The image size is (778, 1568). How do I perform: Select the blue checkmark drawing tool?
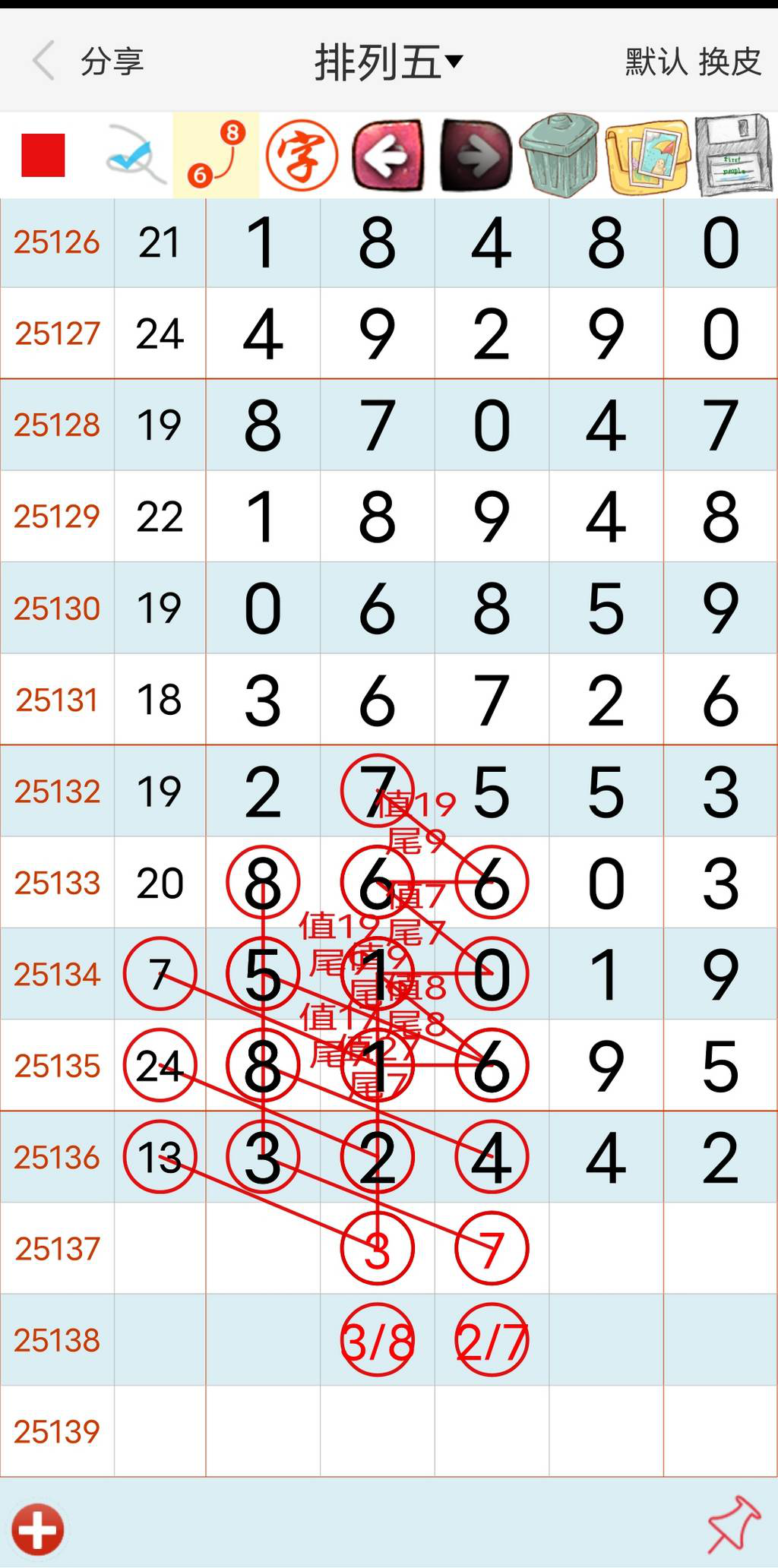point(135,156)
